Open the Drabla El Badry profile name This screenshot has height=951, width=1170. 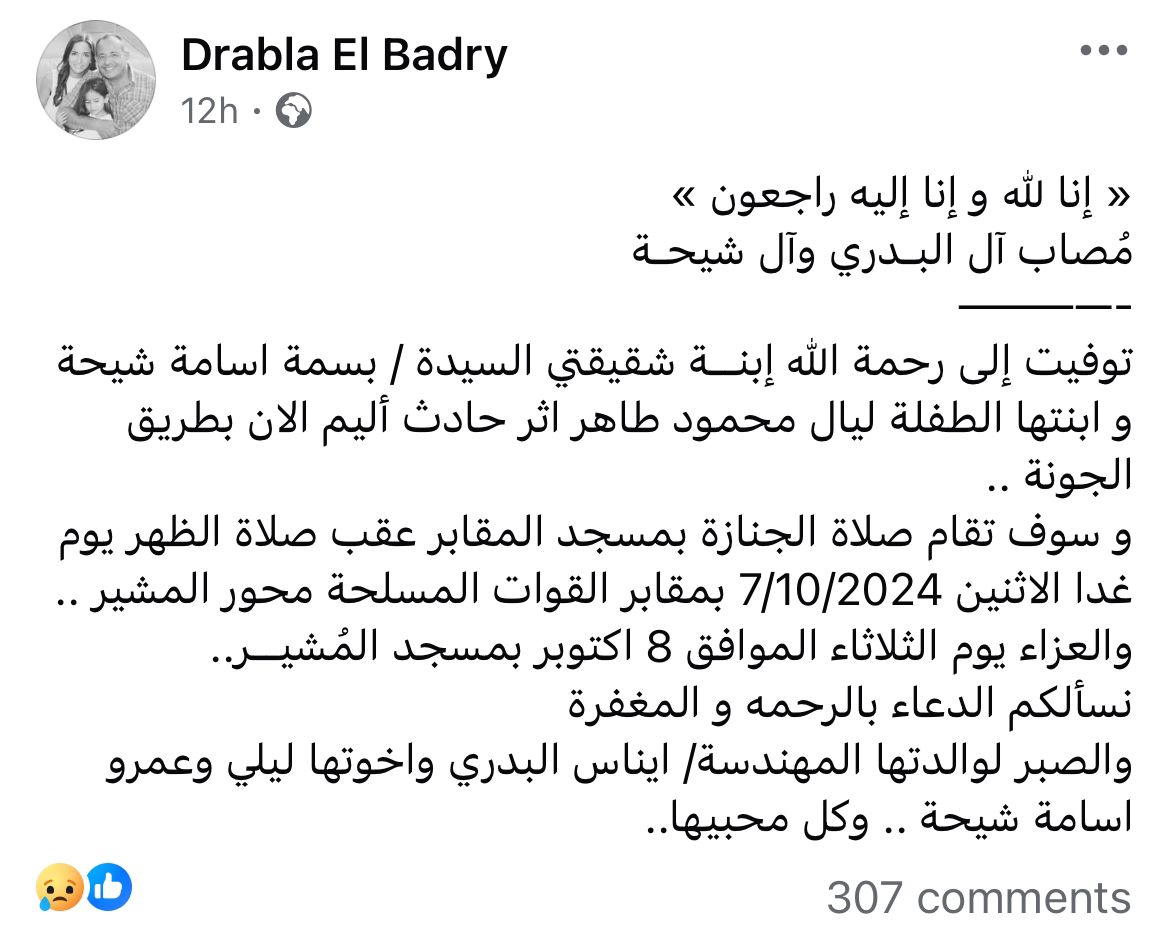coord(343,55)
